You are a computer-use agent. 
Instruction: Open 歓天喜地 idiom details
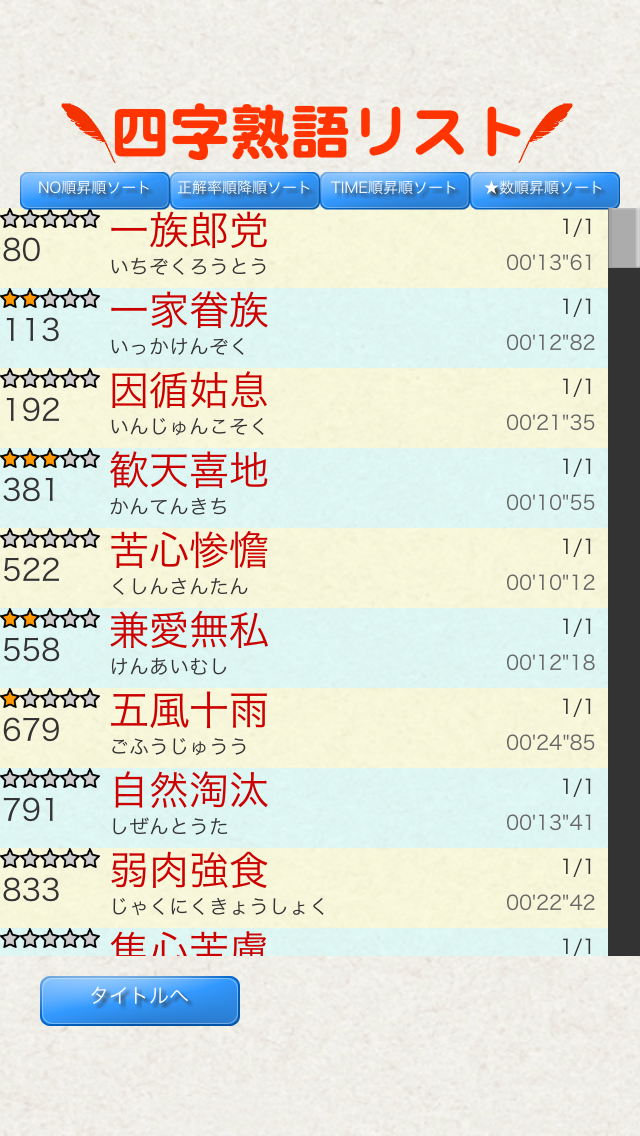point(304,488)
